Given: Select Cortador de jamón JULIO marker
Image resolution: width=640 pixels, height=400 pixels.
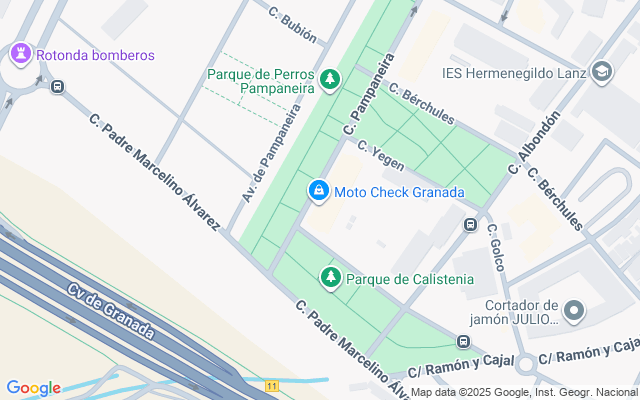Looking at the screenshot, I should click(x=573, y=312).
